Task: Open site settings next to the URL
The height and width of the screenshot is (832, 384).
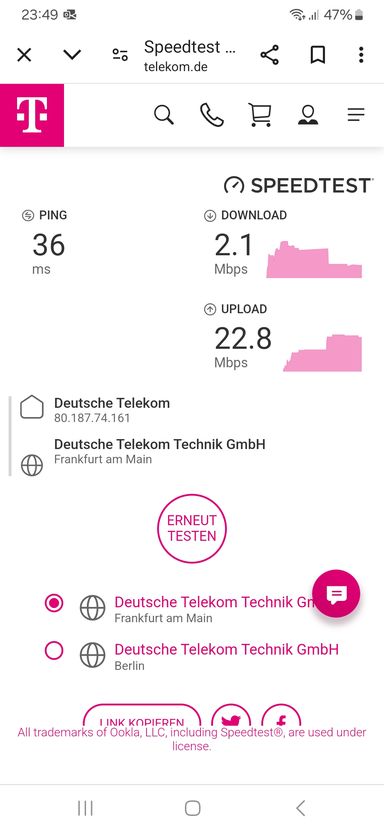Action: tap(120, 55)
